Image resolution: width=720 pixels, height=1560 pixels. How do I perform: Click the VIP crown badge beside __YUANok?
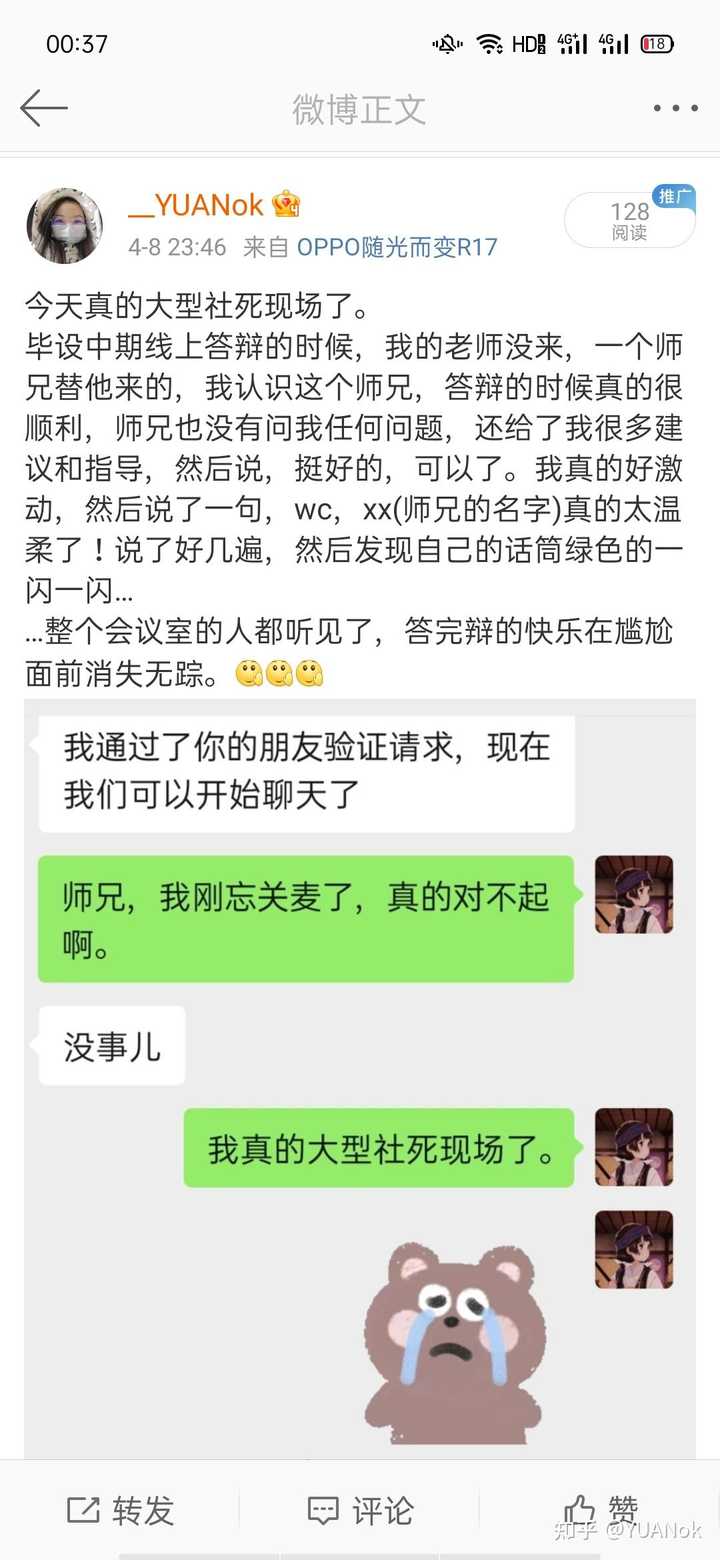click(288, 205)
